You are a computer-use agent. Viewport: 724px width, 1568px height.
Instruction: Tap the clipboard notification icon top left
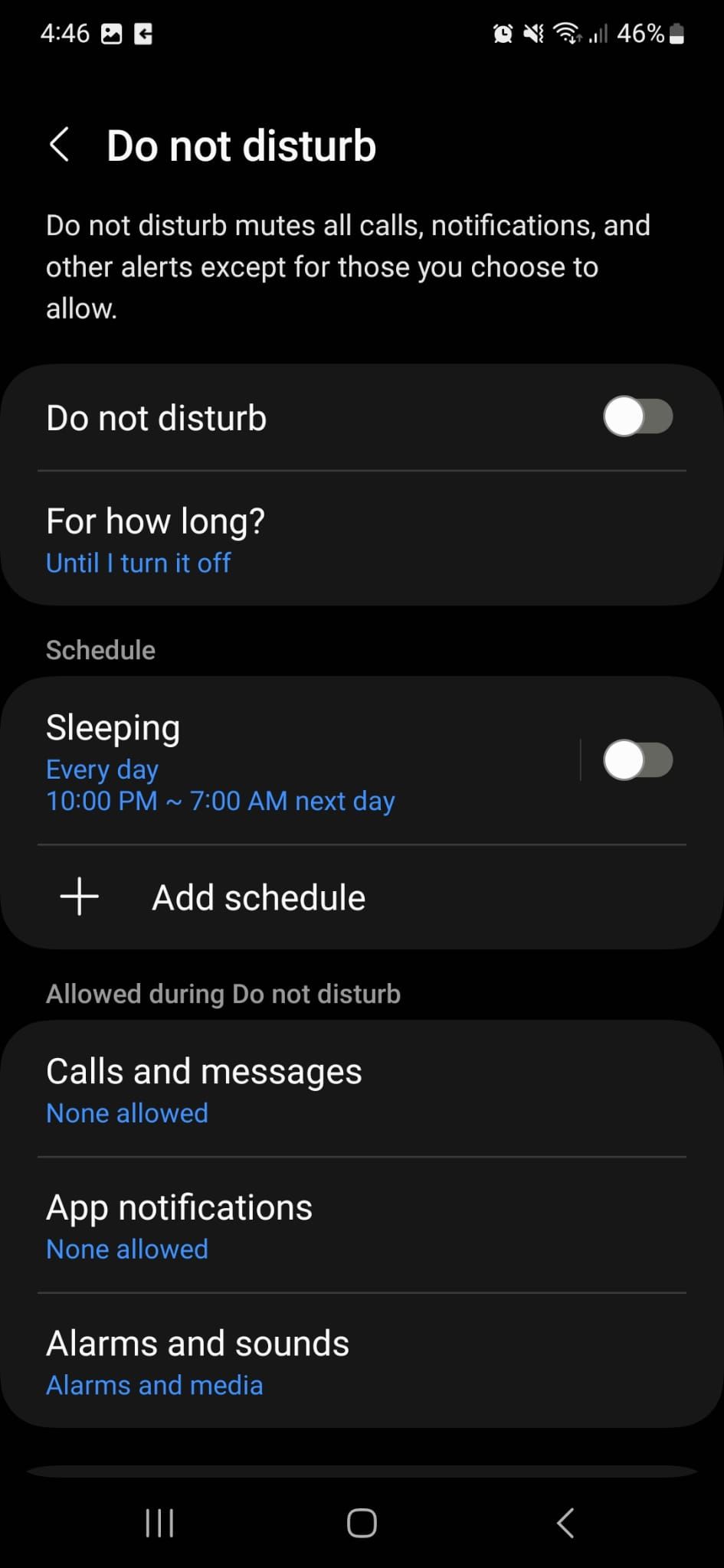(144, 33)
